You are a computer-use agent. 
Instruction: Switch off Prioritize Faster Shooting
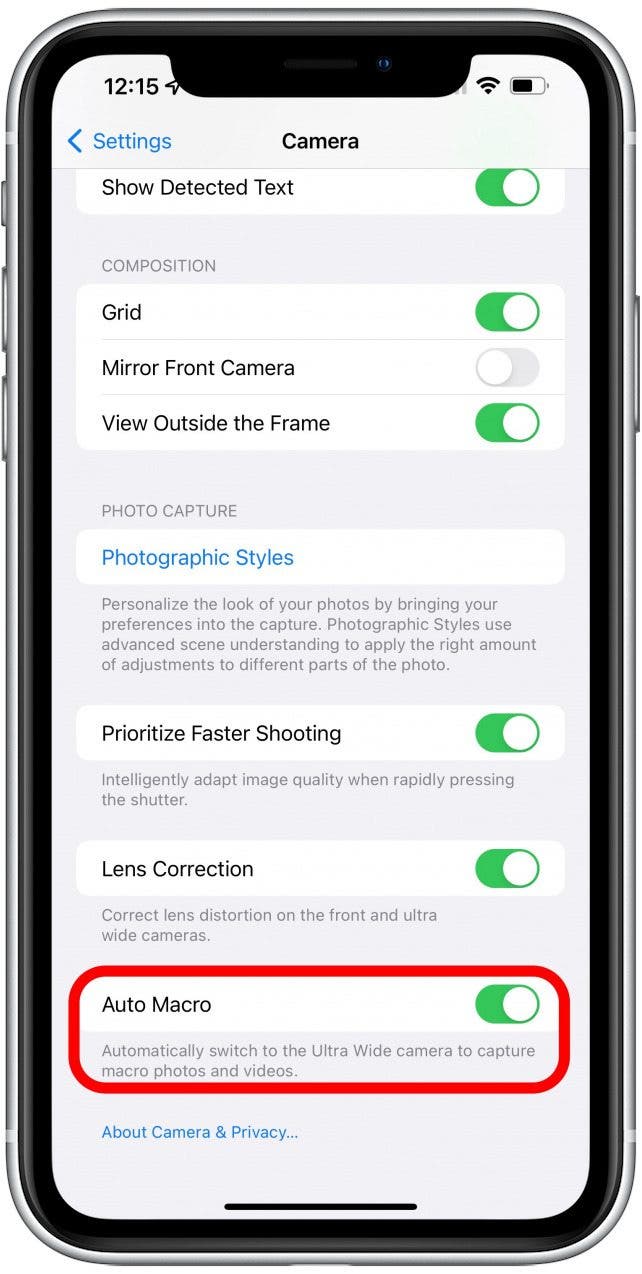click(x=506, y=733)
